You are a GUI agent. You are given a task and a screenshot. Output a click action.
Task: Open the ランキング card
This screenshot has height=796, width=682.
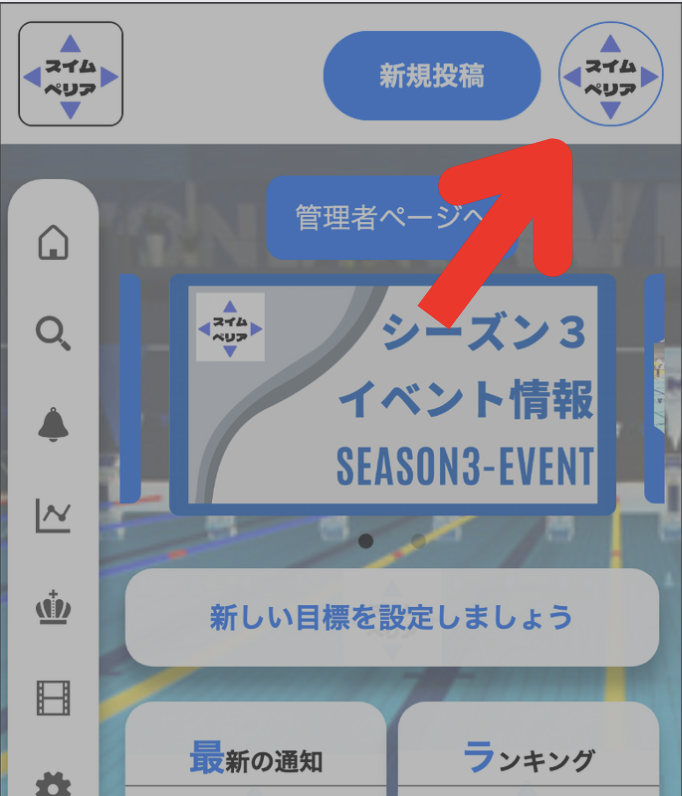pos(529,758)
